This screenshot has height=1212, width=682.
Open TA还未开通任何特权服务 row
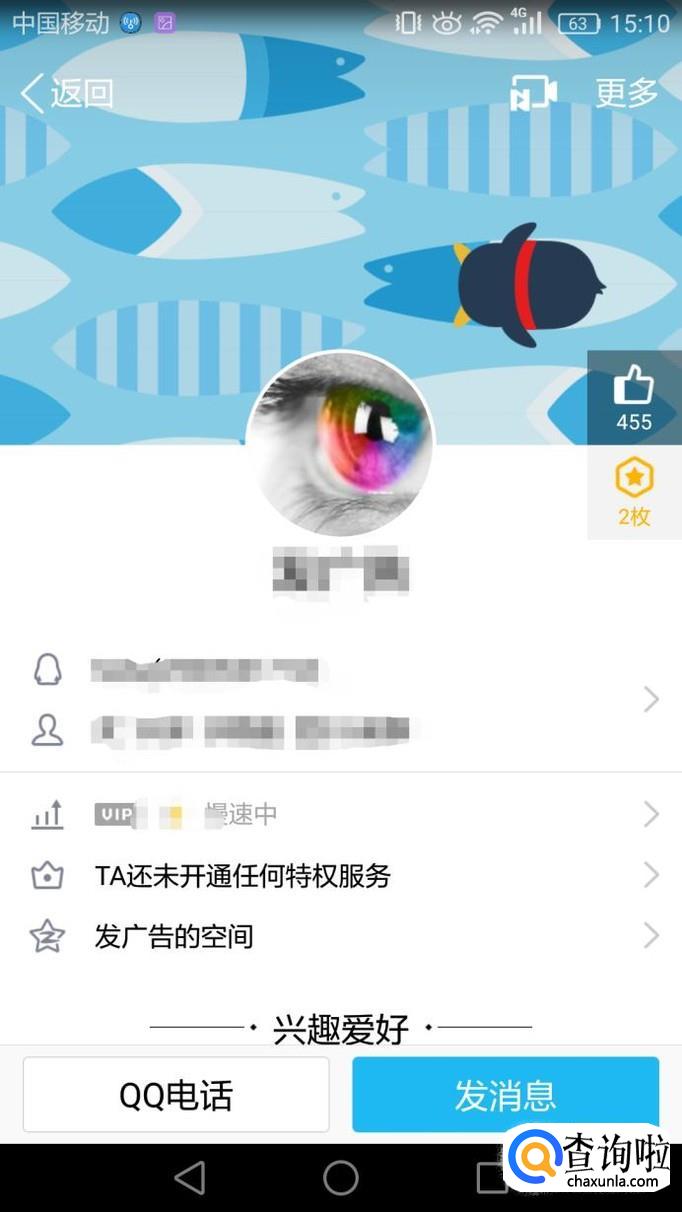coord(341,876)
